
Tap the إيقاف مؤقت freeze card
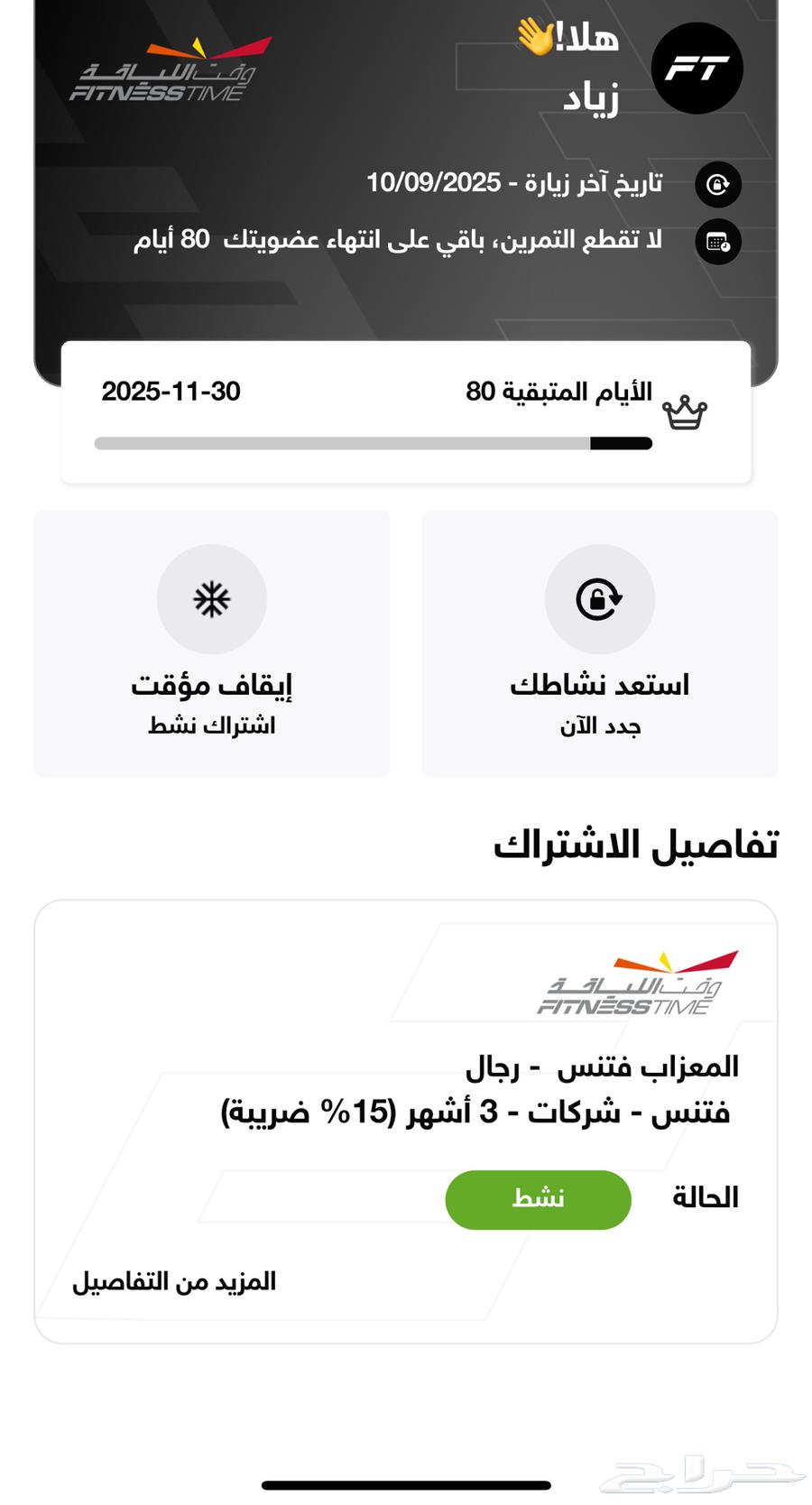click(212, 643)
